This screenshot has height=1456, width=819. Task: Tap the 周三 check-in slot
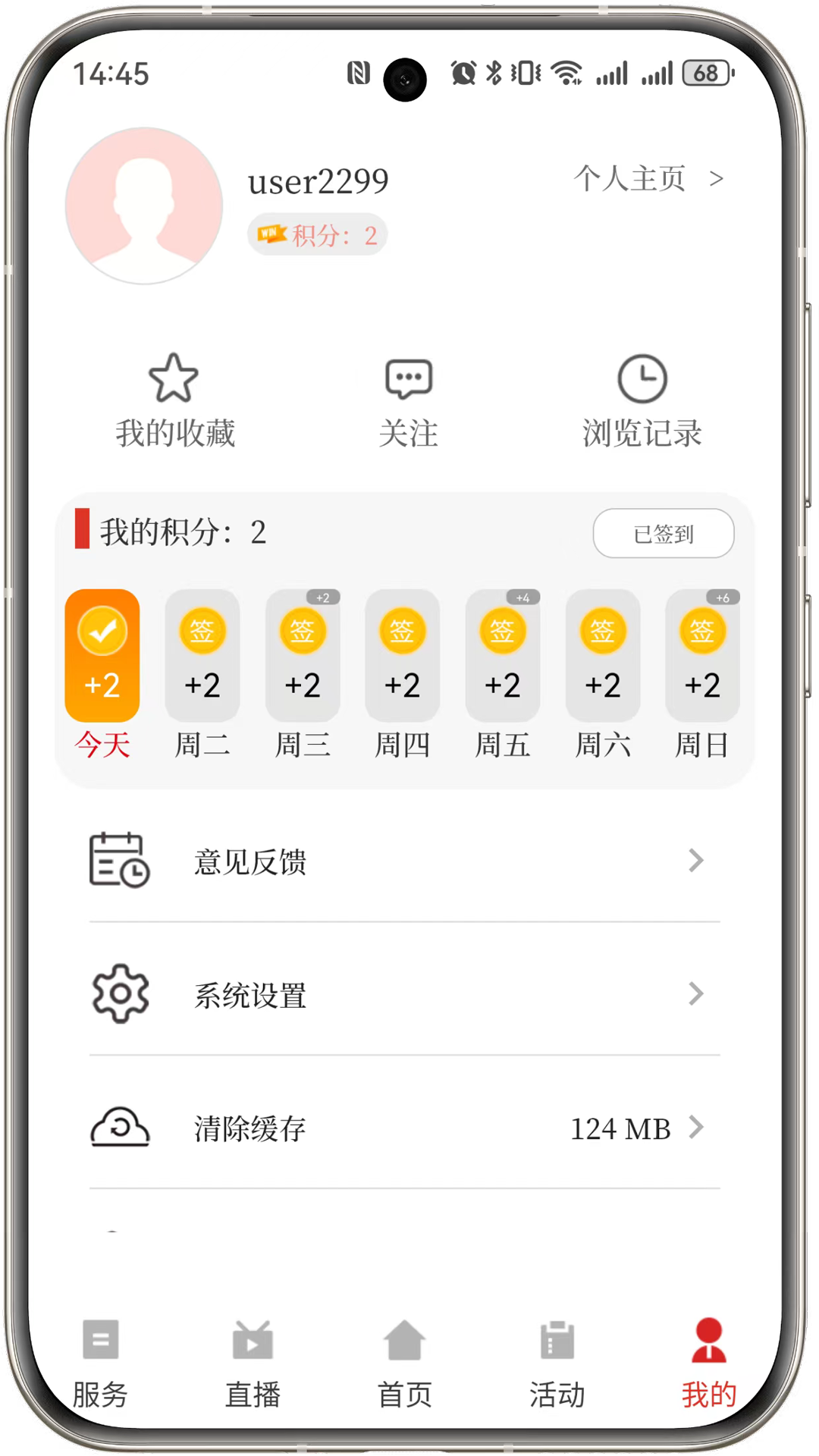click(x=303, y=654)
